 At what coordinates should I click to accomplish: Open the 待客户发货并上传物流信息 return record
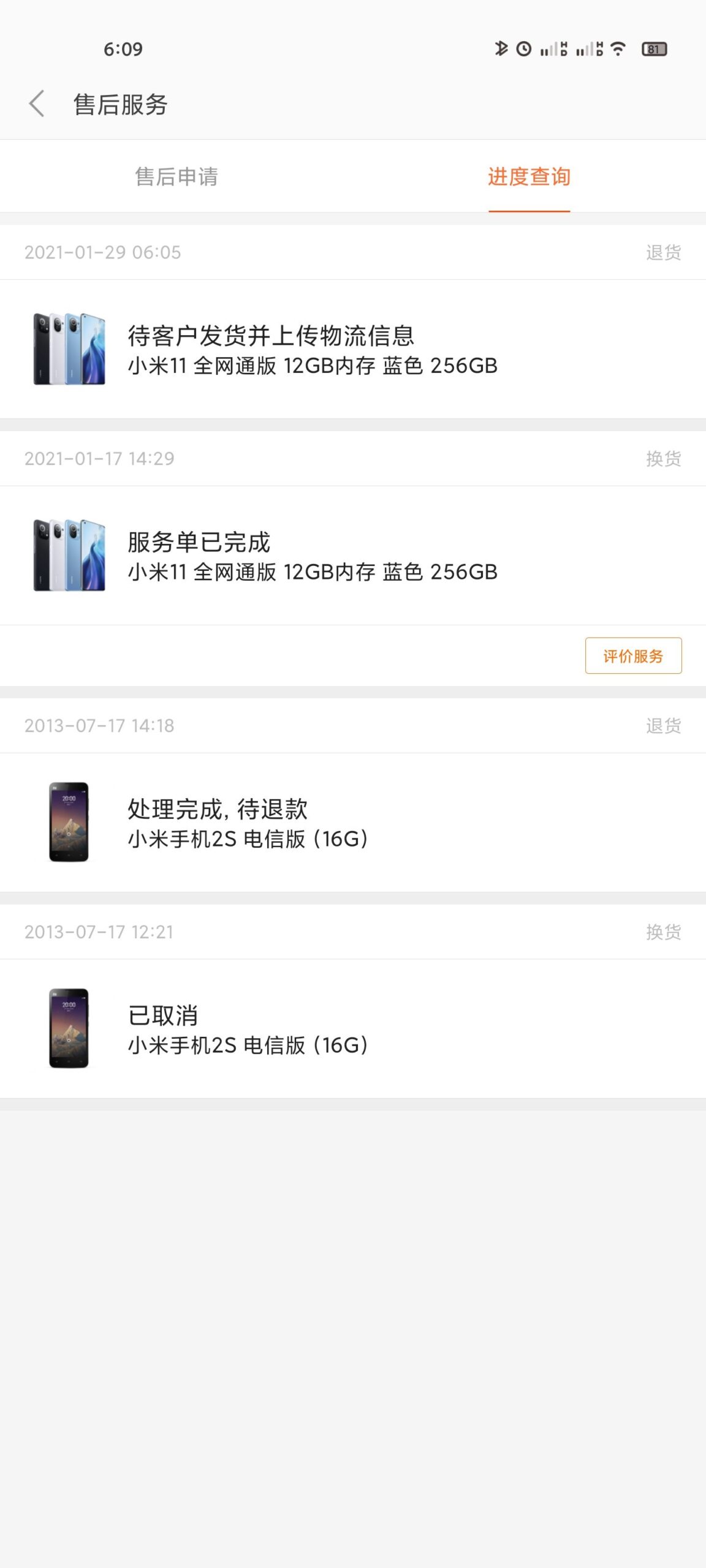tap(353, 349)
